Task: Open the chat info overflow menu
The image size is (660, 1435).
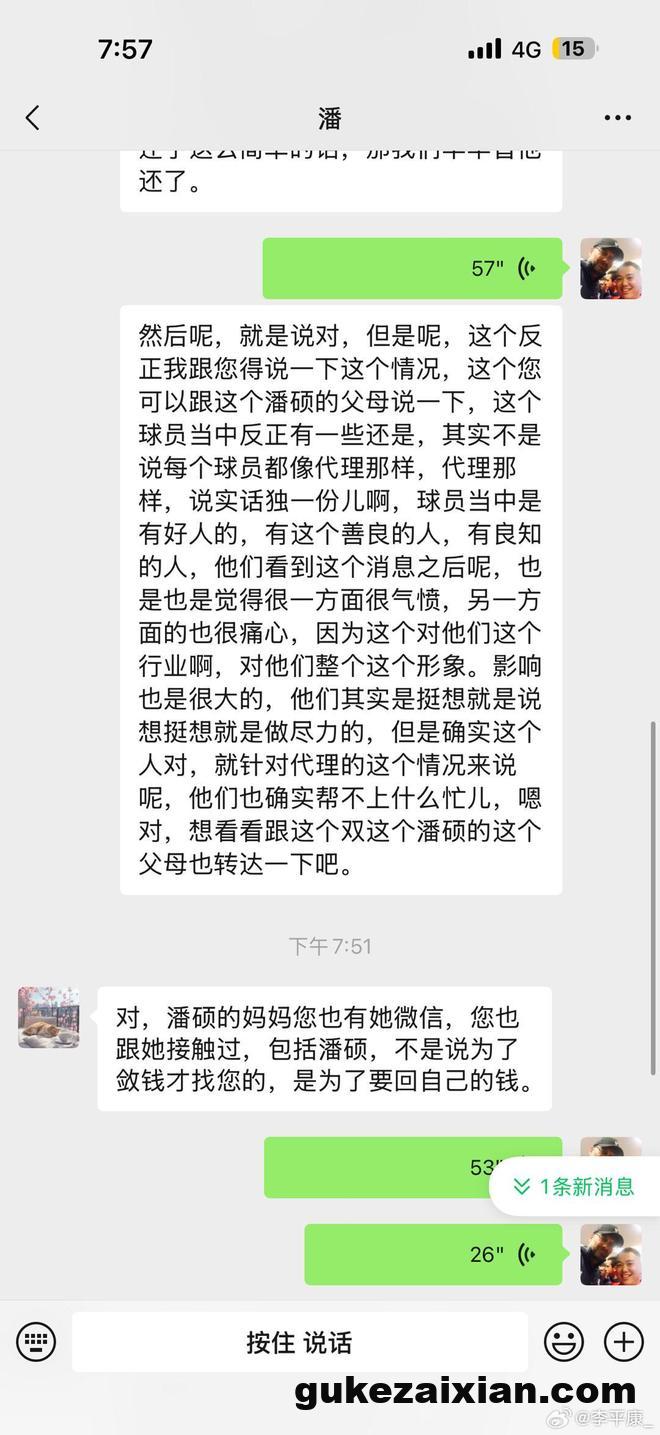Action: 617,118
